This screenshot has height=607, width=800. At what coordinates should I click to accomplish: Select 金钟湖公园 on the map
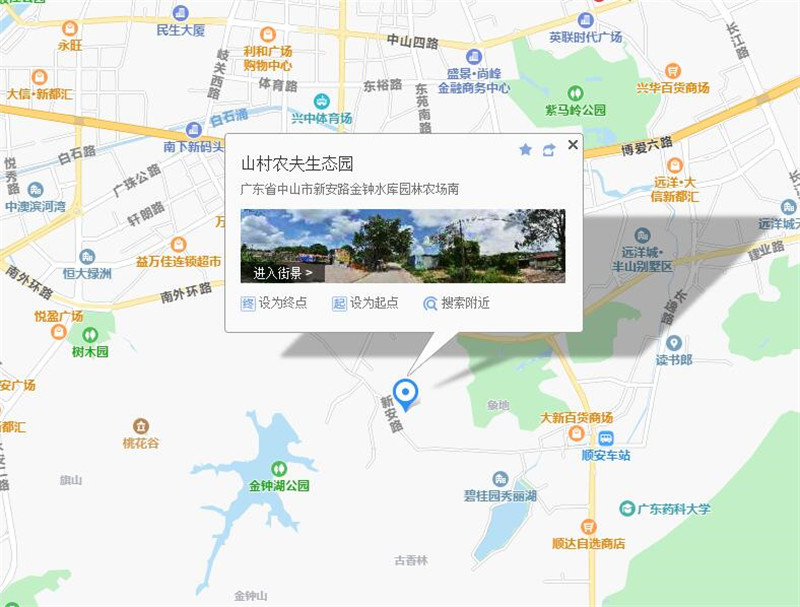click(x=279, y=468)
